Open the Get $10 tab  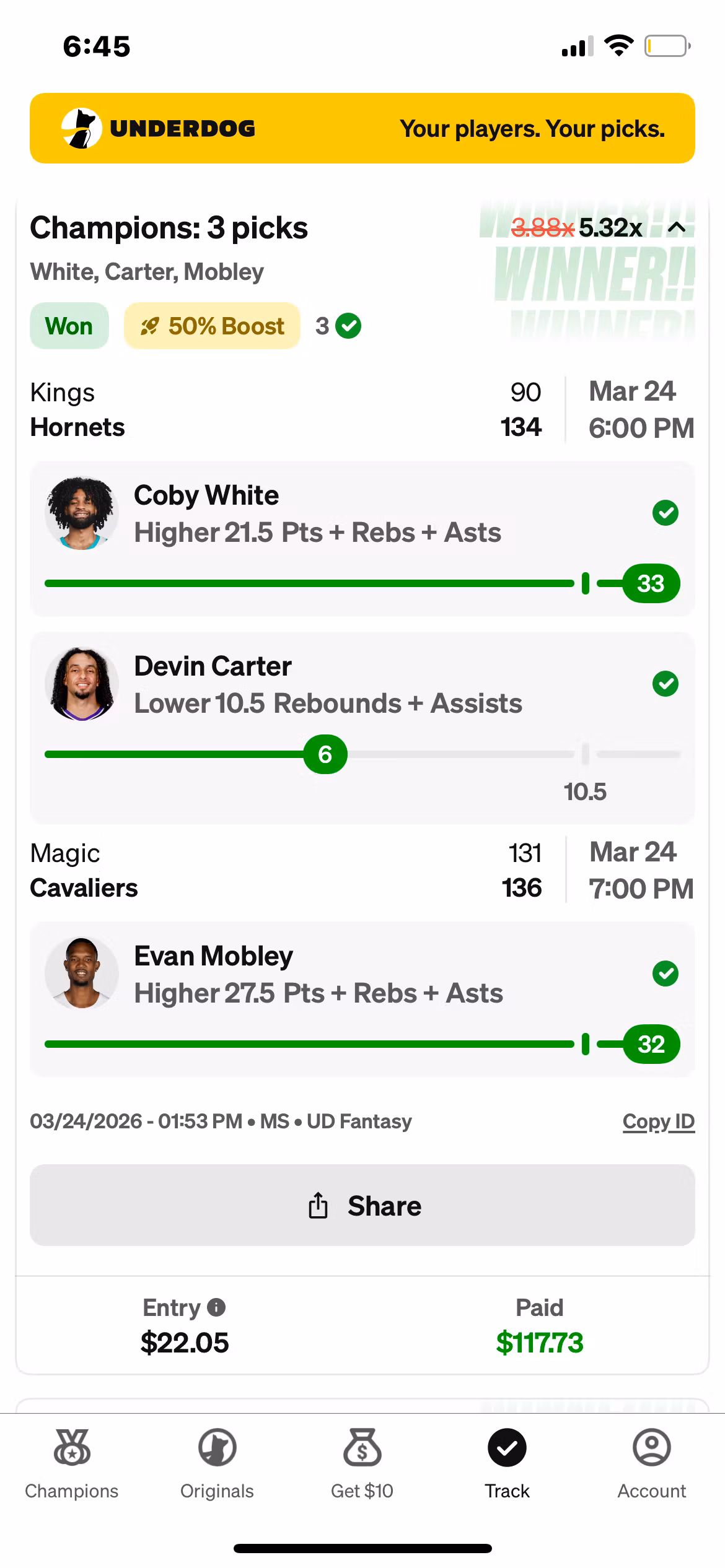pyautogui.click(x=362, y=1464)
